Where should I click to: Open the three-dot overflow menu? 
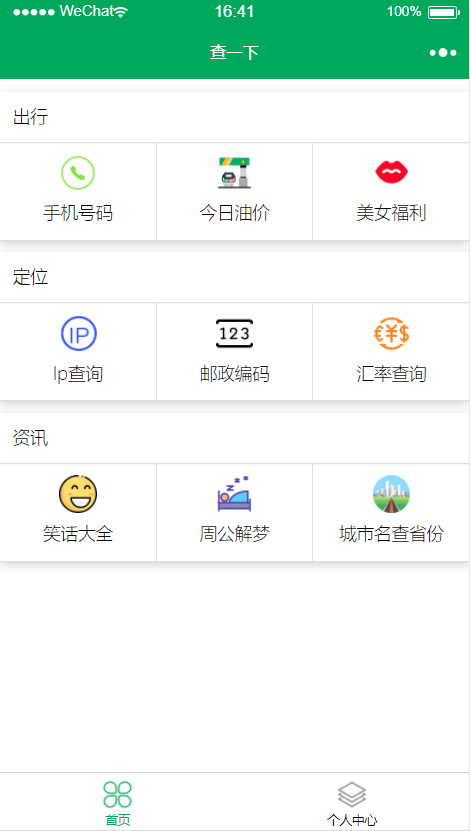[442, 52]
